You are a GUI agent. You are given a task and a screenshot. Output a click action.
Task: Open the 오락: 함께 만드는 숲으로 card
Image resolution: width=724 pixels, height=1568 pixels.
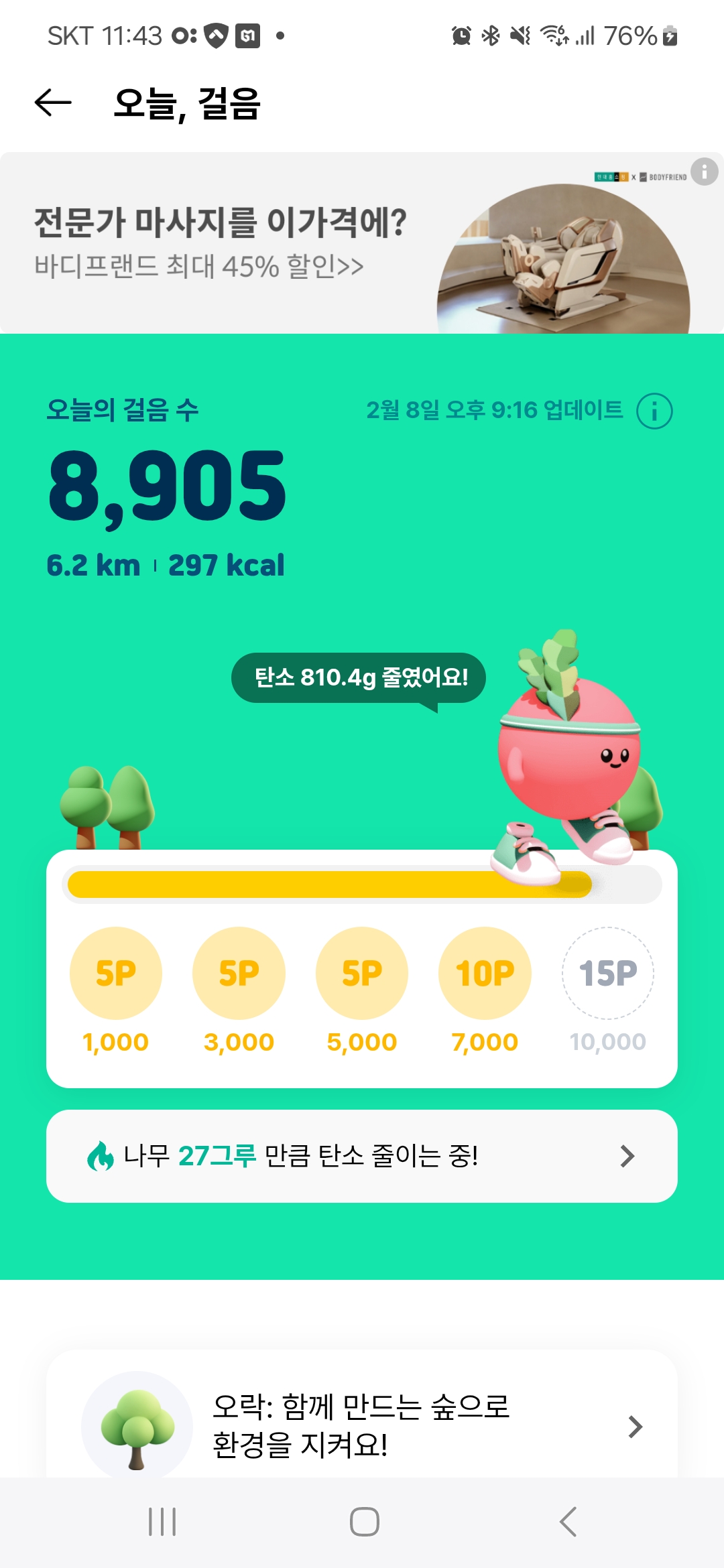click(x=362, y=1424)
